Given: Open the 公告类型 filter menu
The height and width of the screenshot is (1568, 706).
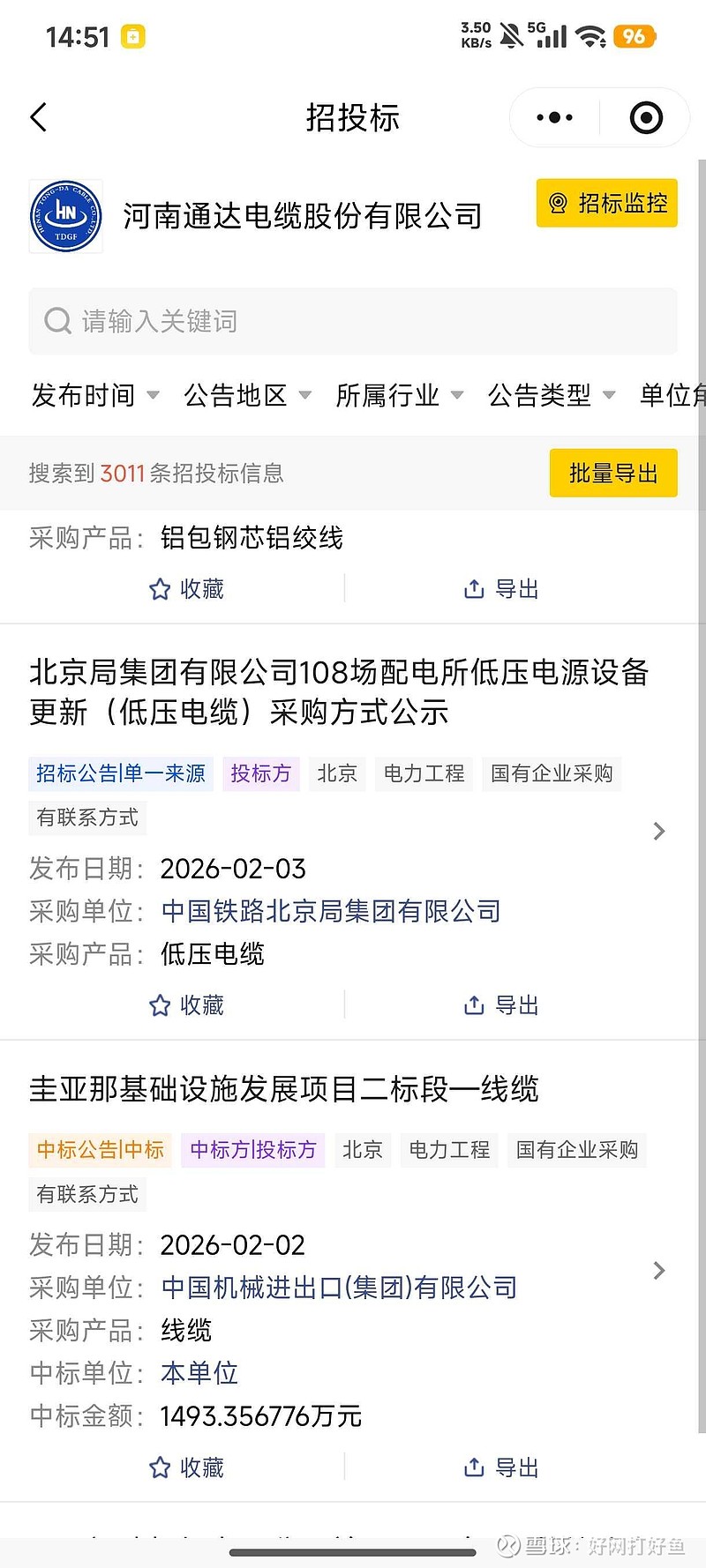Looking at the screenshot, I should 551,395.
